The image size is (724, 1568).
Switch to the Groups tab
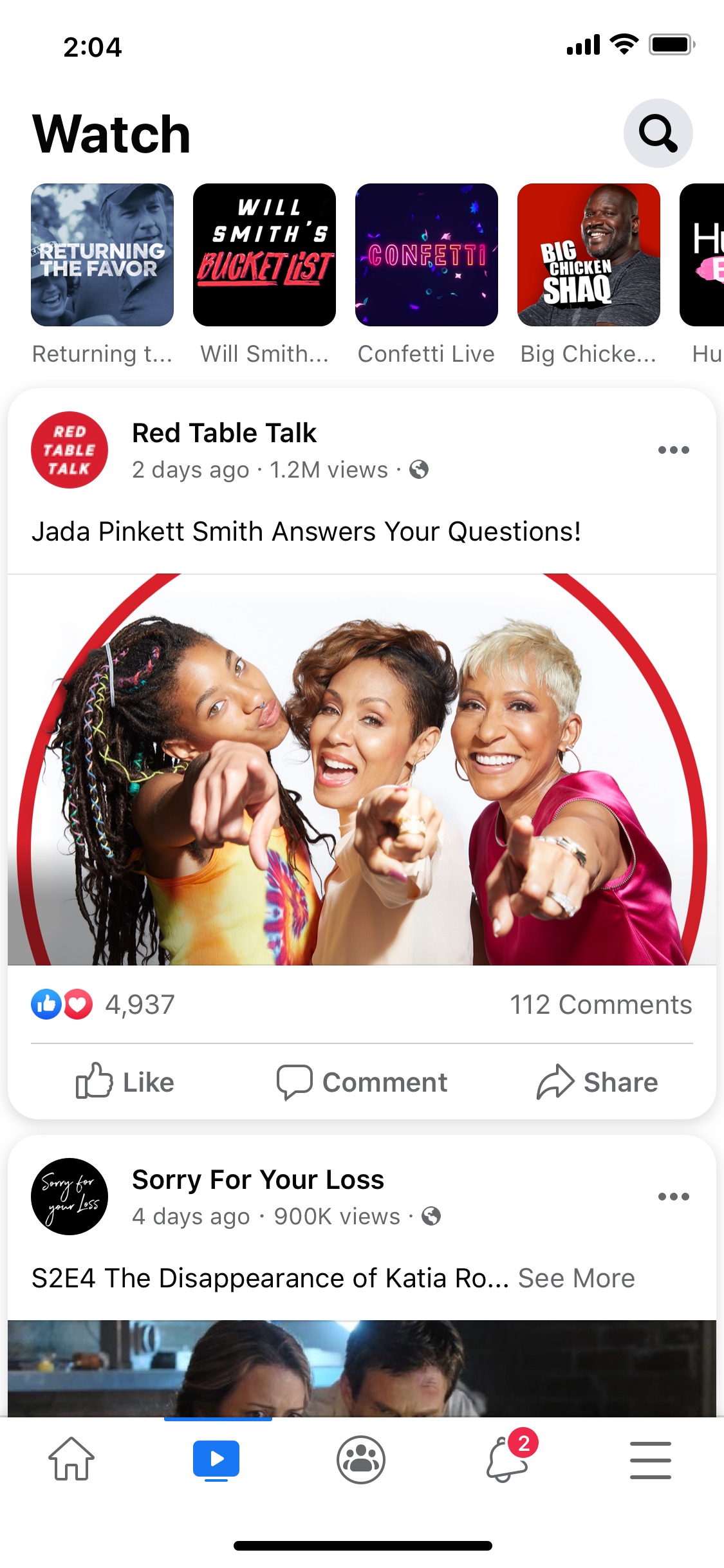[361, 1460]
